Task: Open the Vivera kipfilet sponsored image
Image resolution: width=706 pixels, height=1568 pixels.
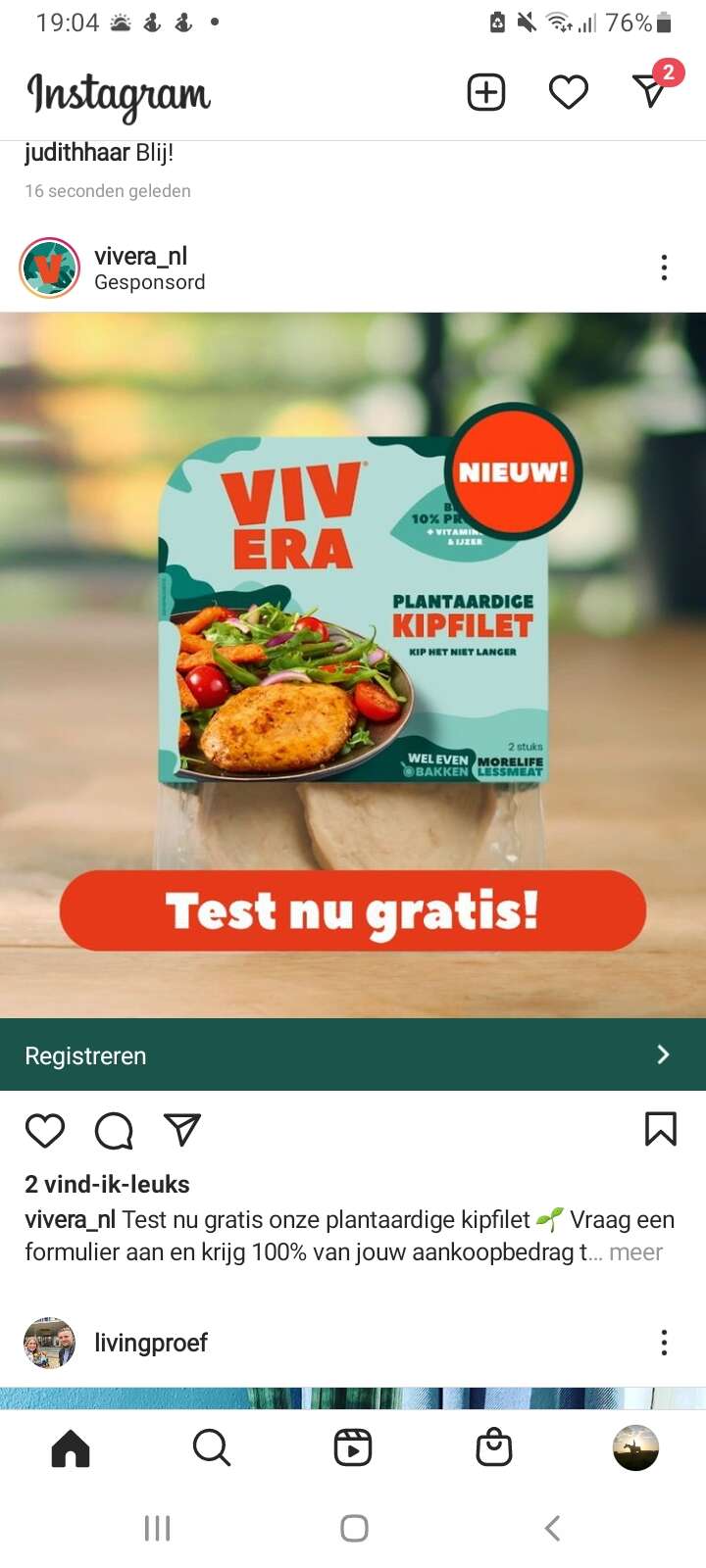Action: (353, 665)
